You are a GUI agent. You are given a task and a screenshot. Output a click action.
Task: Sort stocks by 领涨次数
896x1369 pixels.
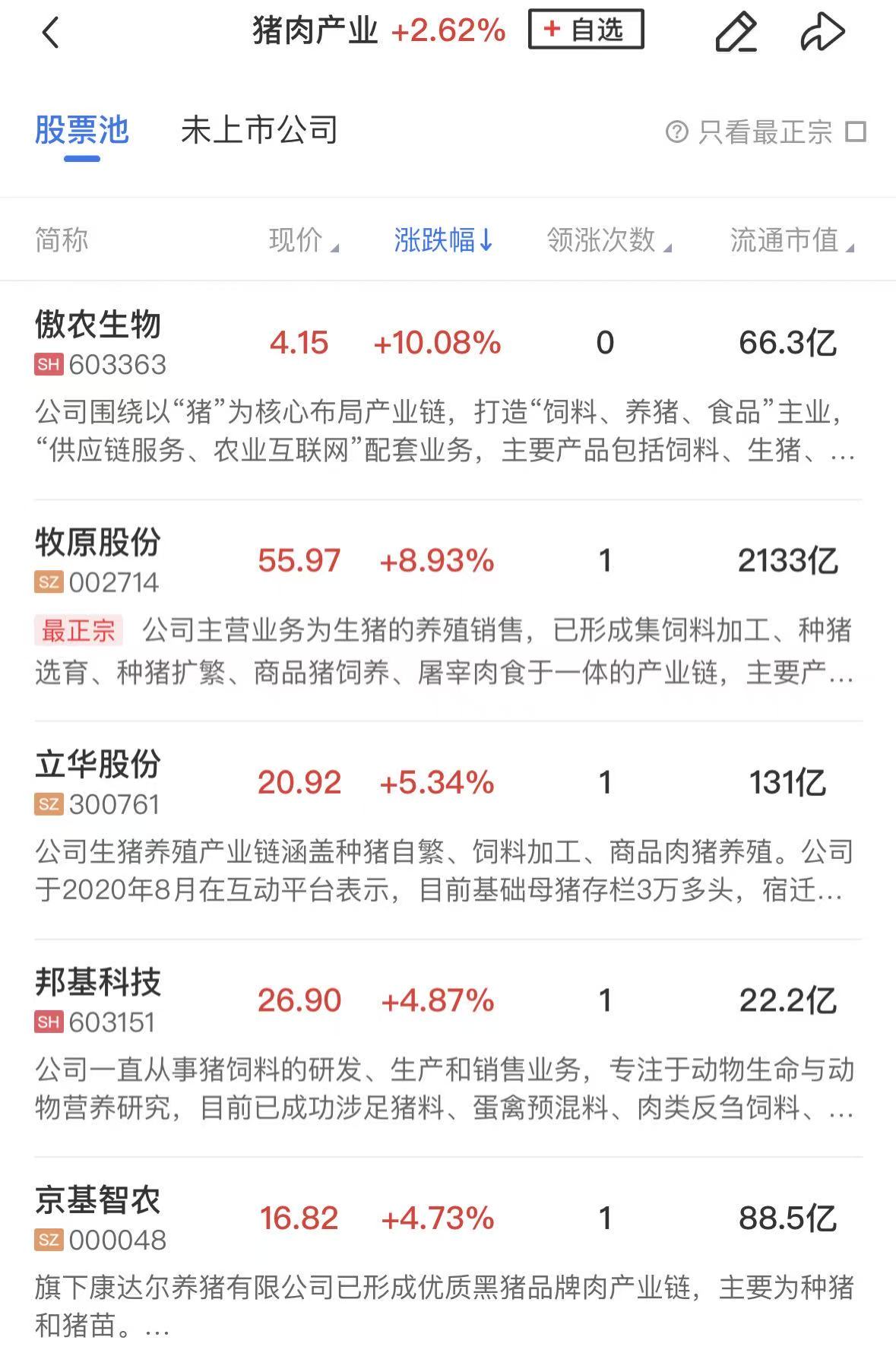point(609,240)
